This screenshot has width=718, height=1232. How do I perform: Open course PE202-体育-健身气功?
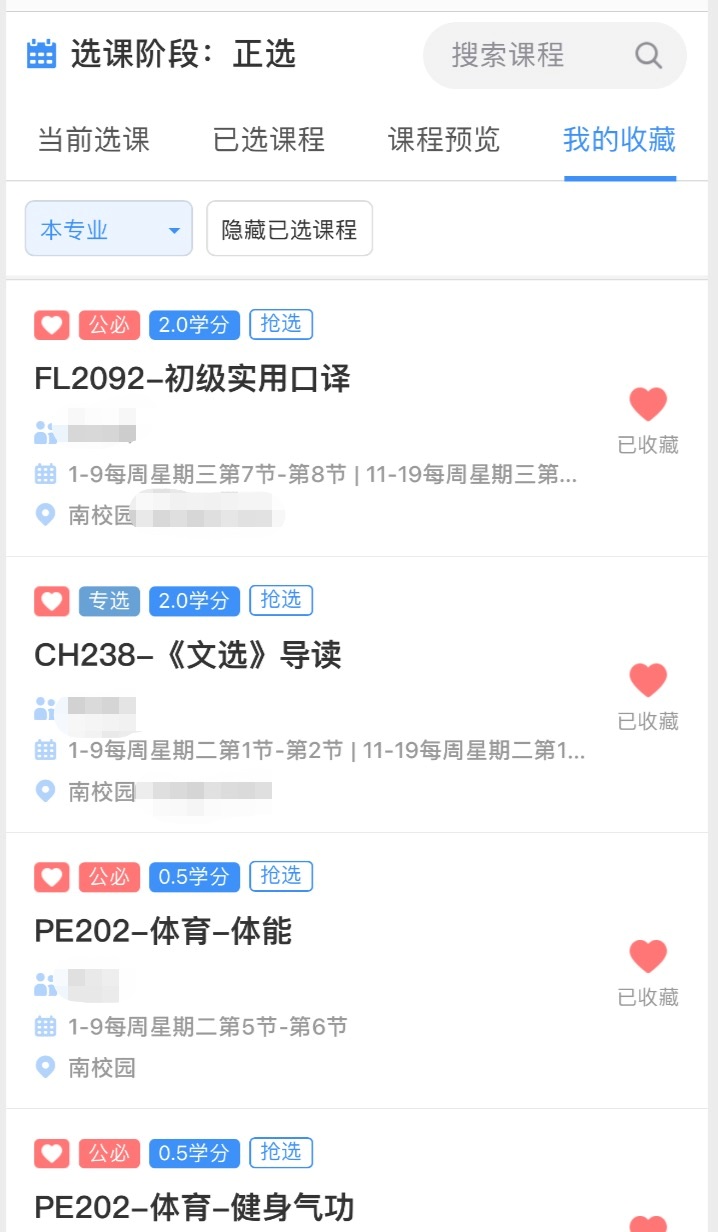pyautogui.click(x=194, y=1207)
